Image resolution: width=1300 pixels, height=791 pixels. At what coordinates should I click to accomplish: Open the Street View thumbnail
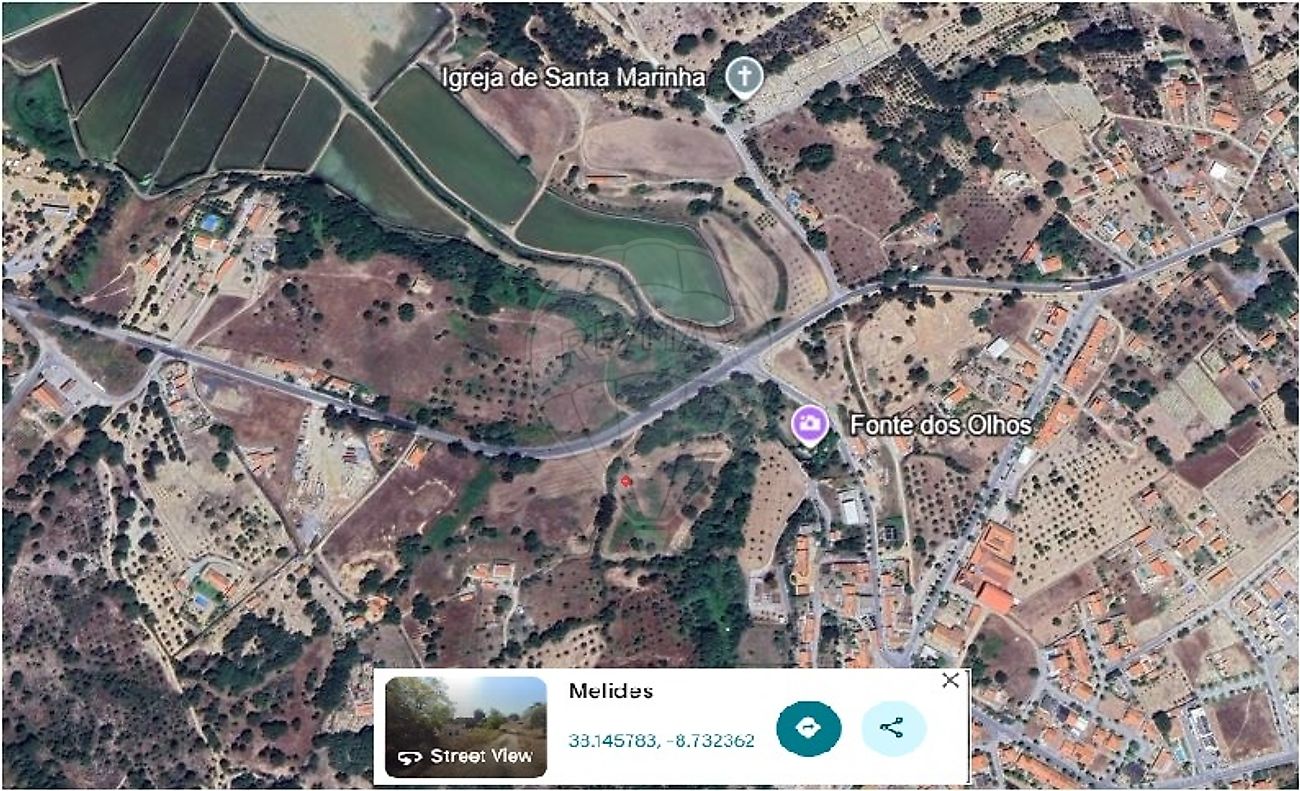[x=465, y=727]
